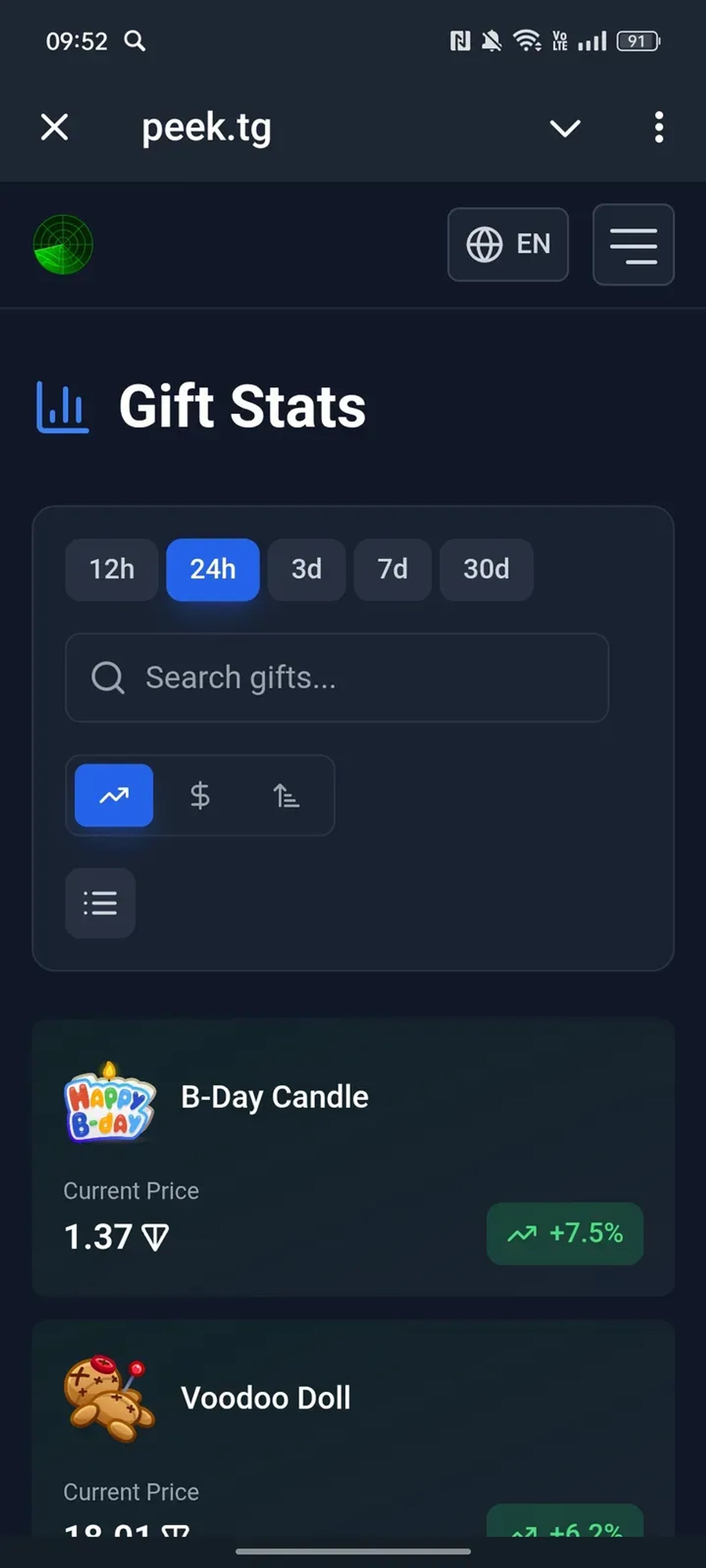Enable the 12h time filter
Image resolution: width=706 pixels, height=1568 pixels.
pos(112,570)
